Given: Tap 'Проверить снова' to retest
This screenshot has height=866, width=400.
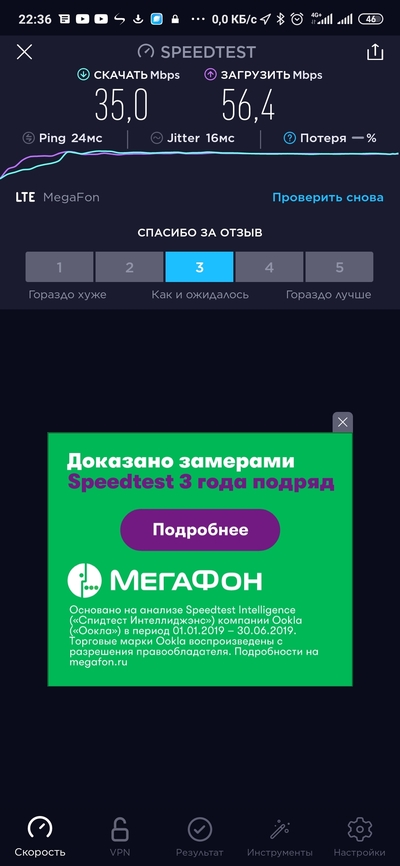Looking at the screenshot, I should pos(328,197).
